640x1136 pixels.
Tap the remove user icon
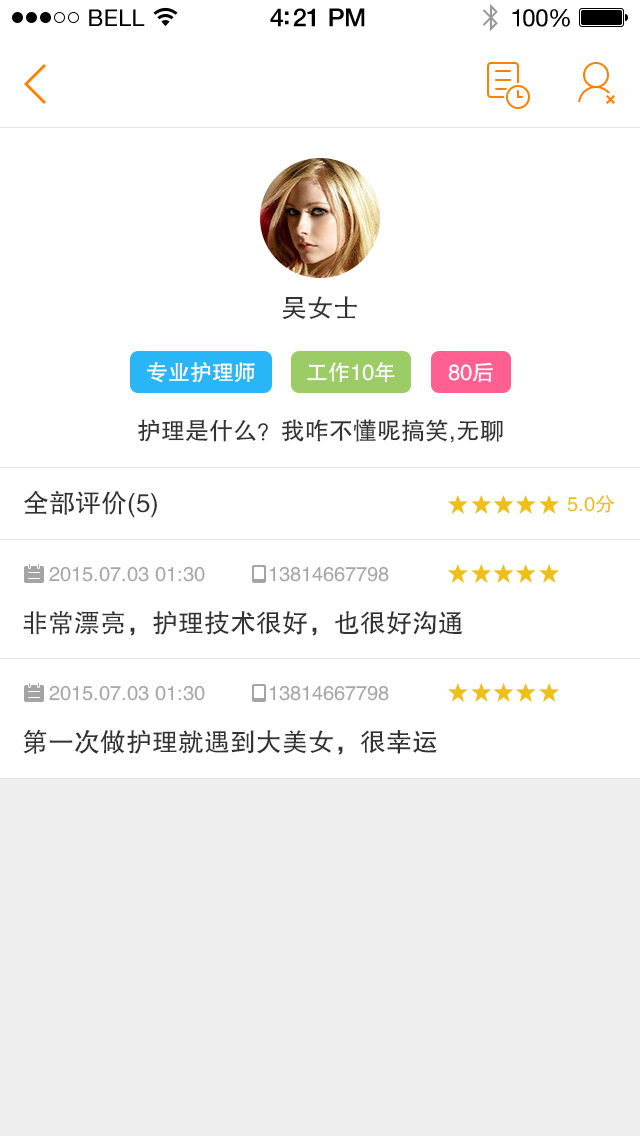(596, 84)
